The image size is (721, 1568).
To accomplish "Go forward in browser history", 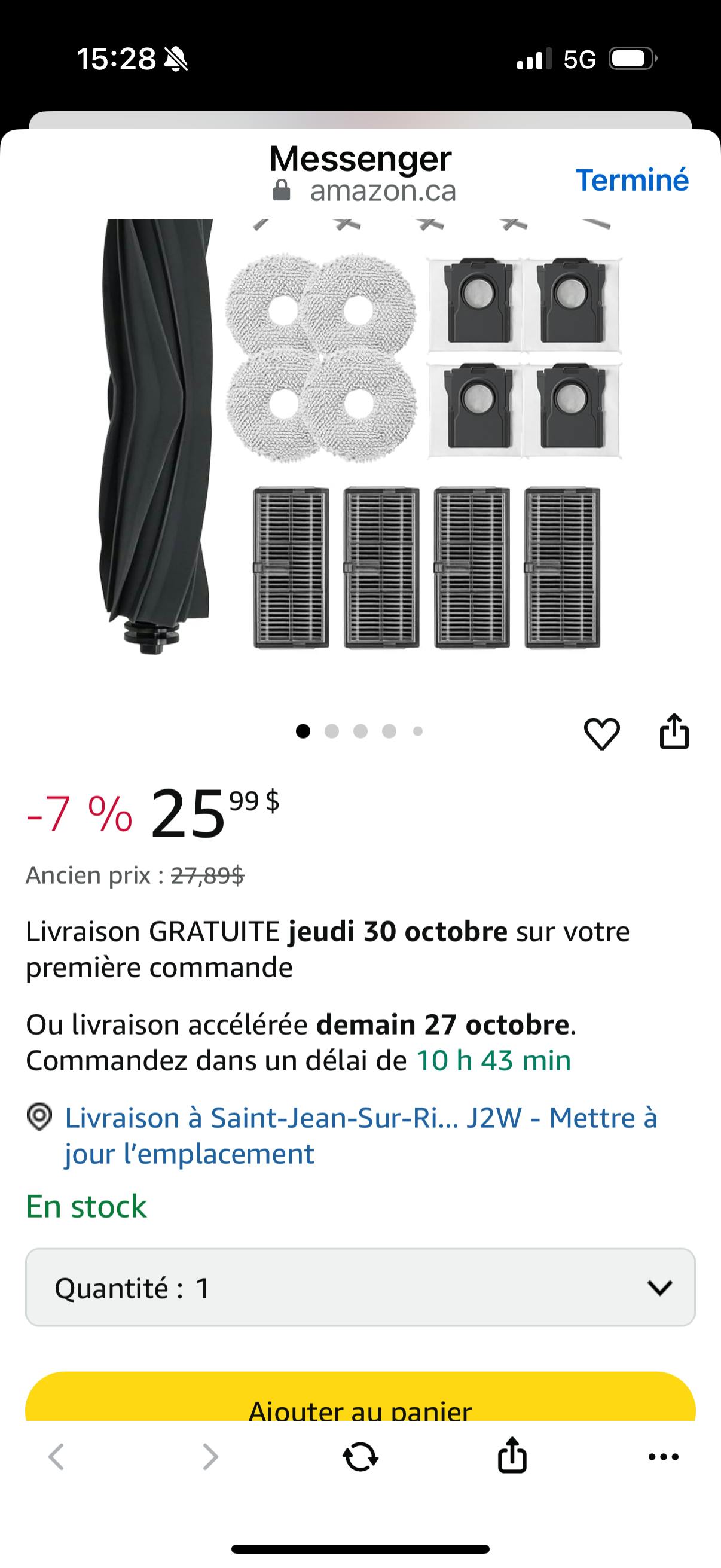I will click(x=210, y=1457).
